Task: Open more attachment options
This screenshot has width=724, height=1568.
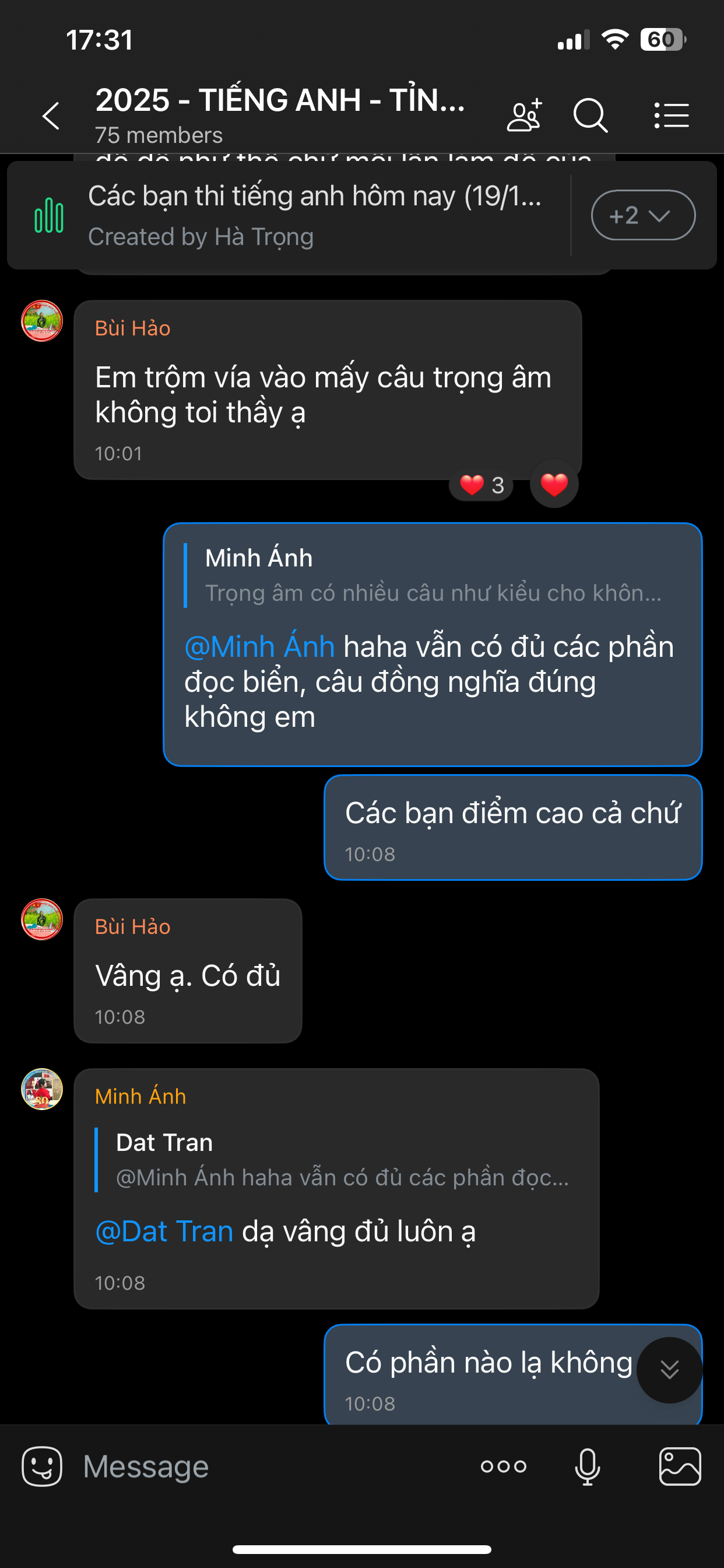Action: [503, 1466]
